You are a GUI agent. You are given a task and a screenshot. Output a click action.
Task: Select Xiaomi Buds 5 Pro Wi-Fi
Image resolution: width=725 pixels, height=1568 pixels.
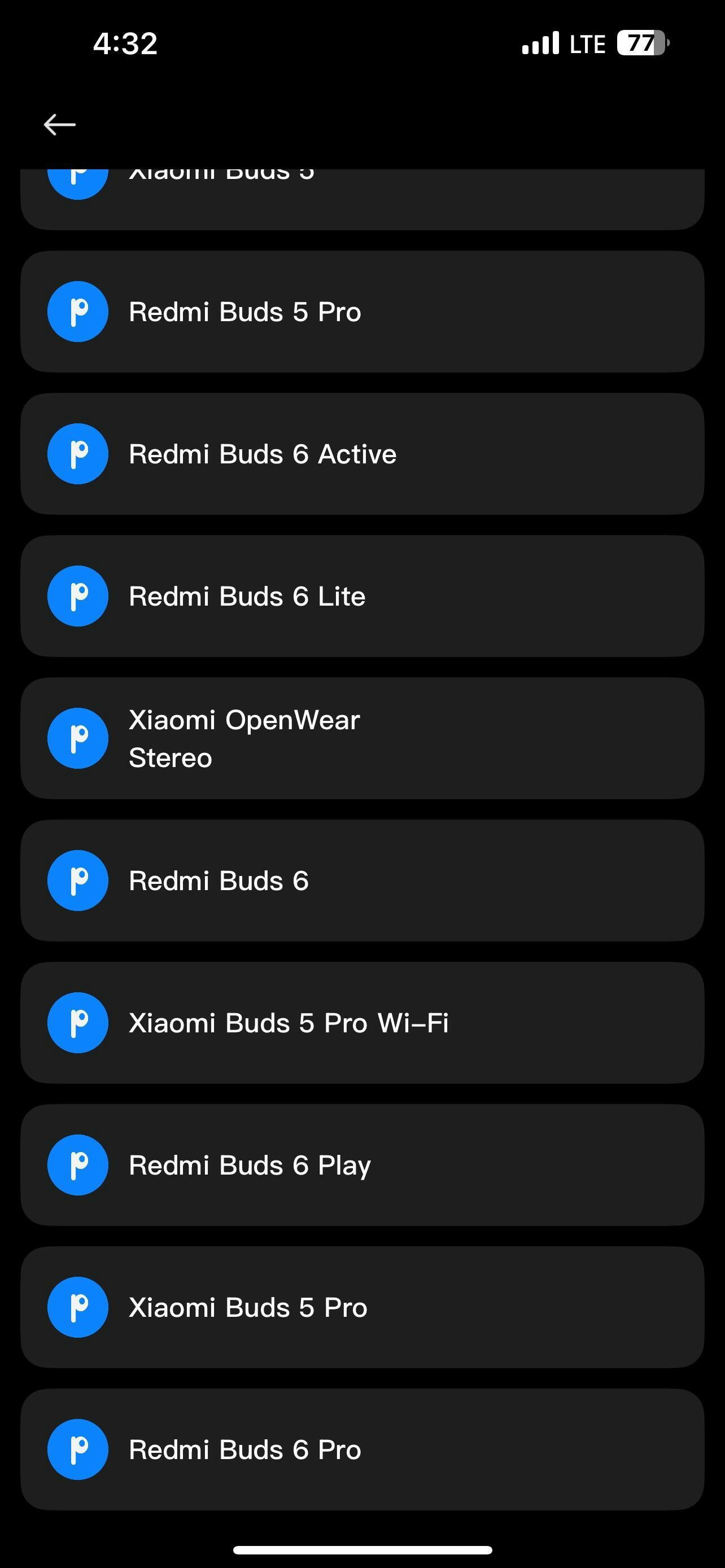(x=362, y=1023)
